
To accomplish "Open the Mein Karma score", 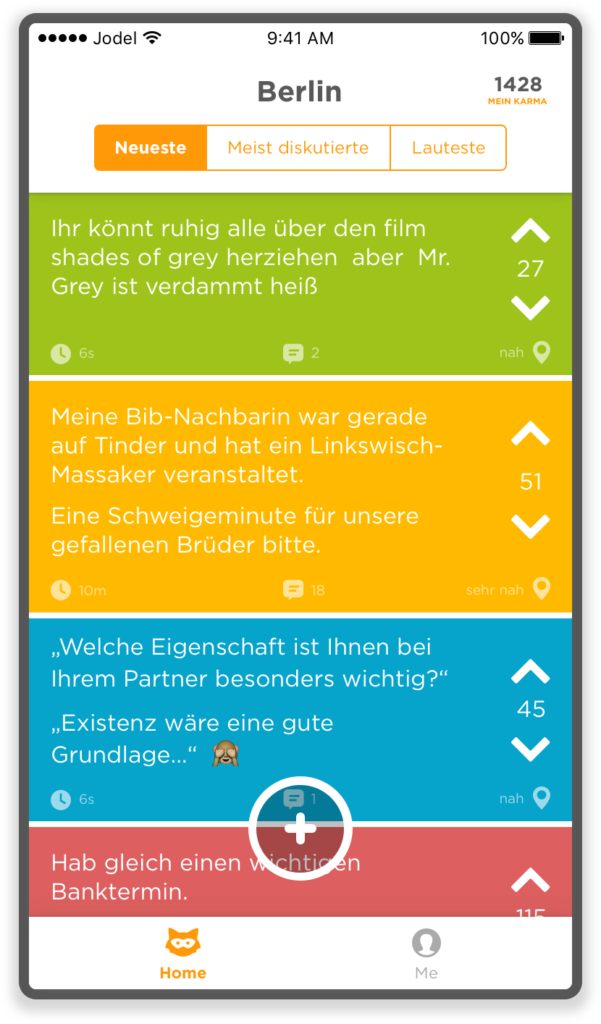I will tap(517, 90).
